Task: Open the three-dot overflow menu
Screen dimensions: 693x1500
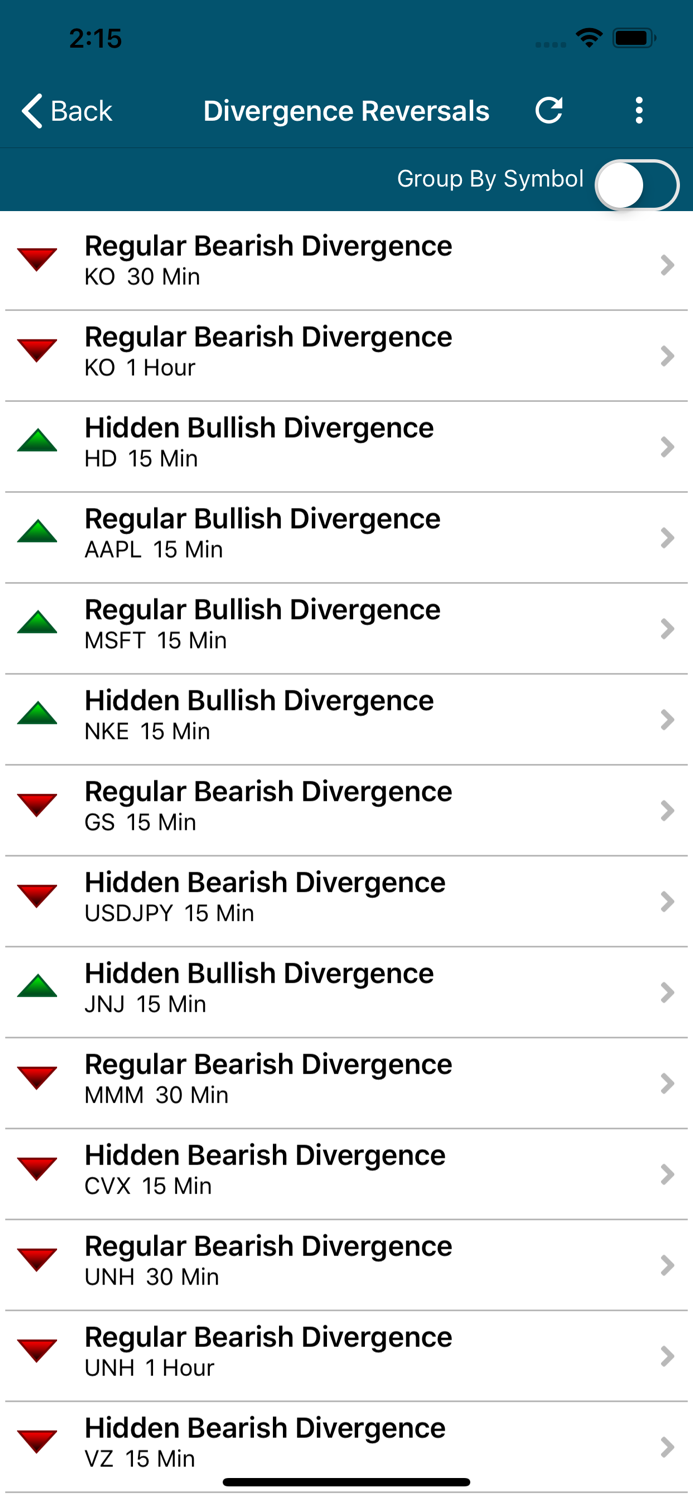Action: [x=639, y=111]
